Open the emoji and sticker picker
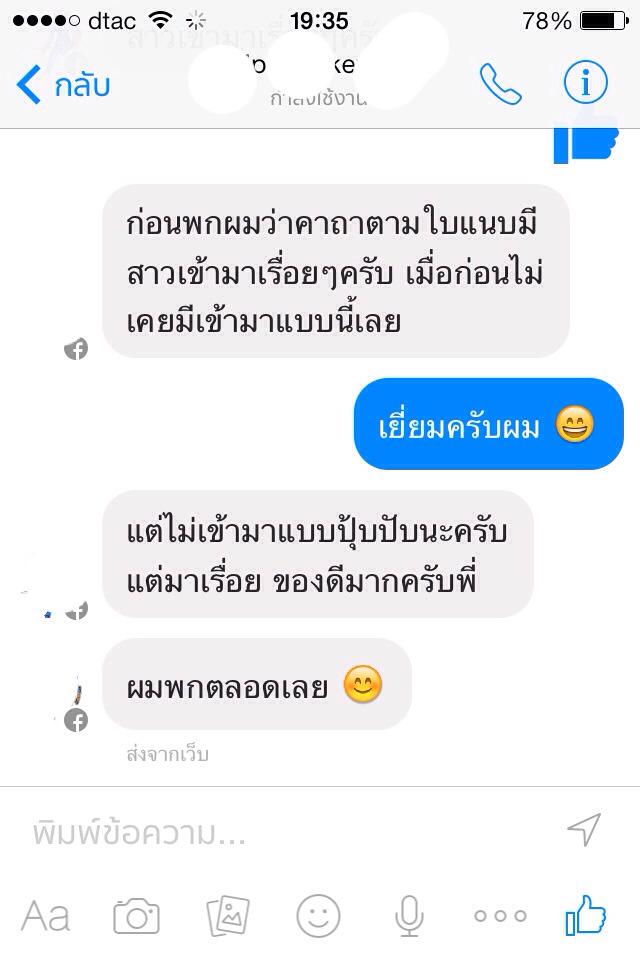 coord(318,915)
